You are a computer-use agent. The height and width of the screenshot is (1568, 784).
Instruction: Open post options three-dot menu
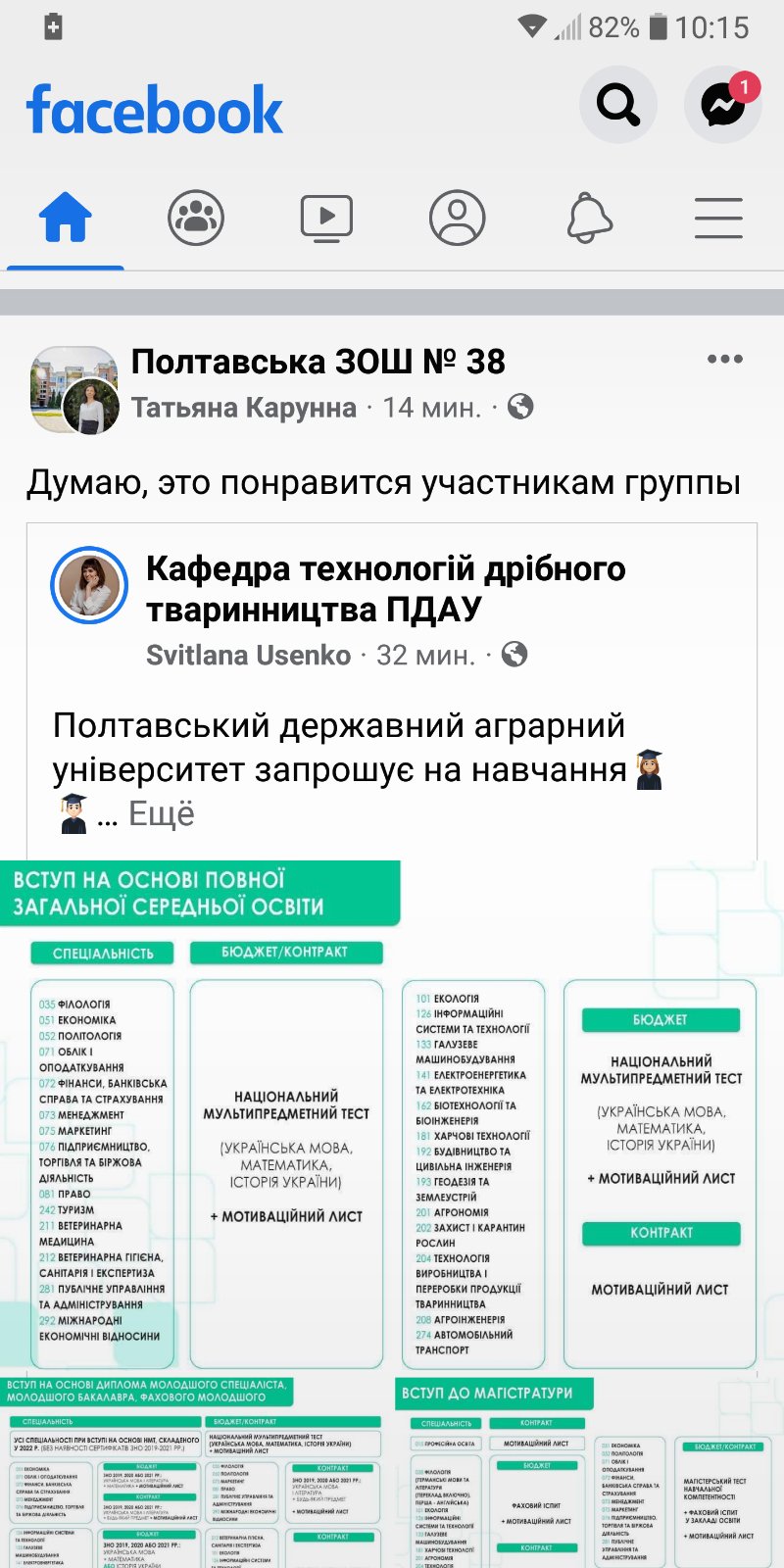724,359
